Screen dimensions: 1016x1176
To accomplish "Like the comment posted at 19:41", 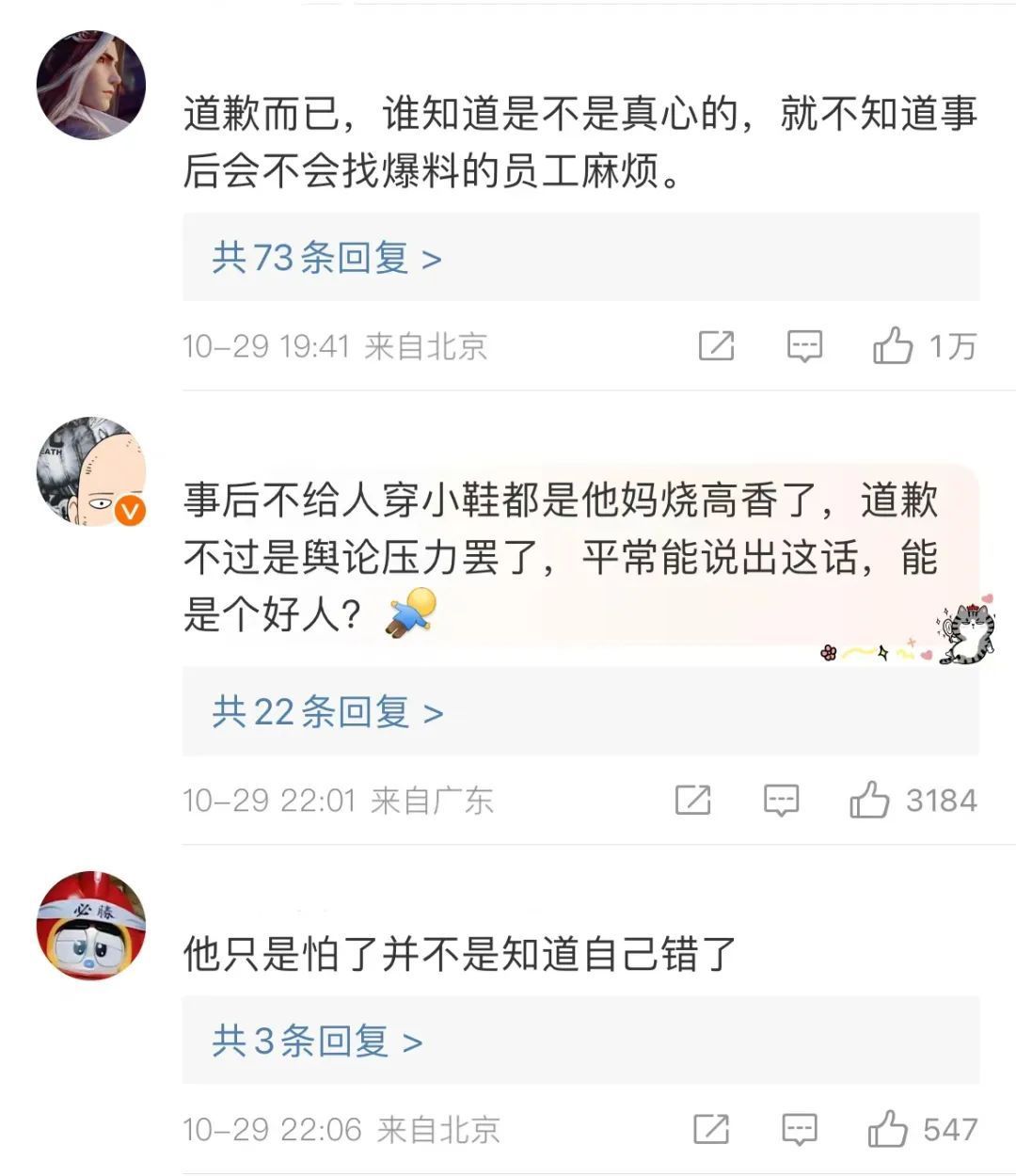I will click(x=893, y=346).
